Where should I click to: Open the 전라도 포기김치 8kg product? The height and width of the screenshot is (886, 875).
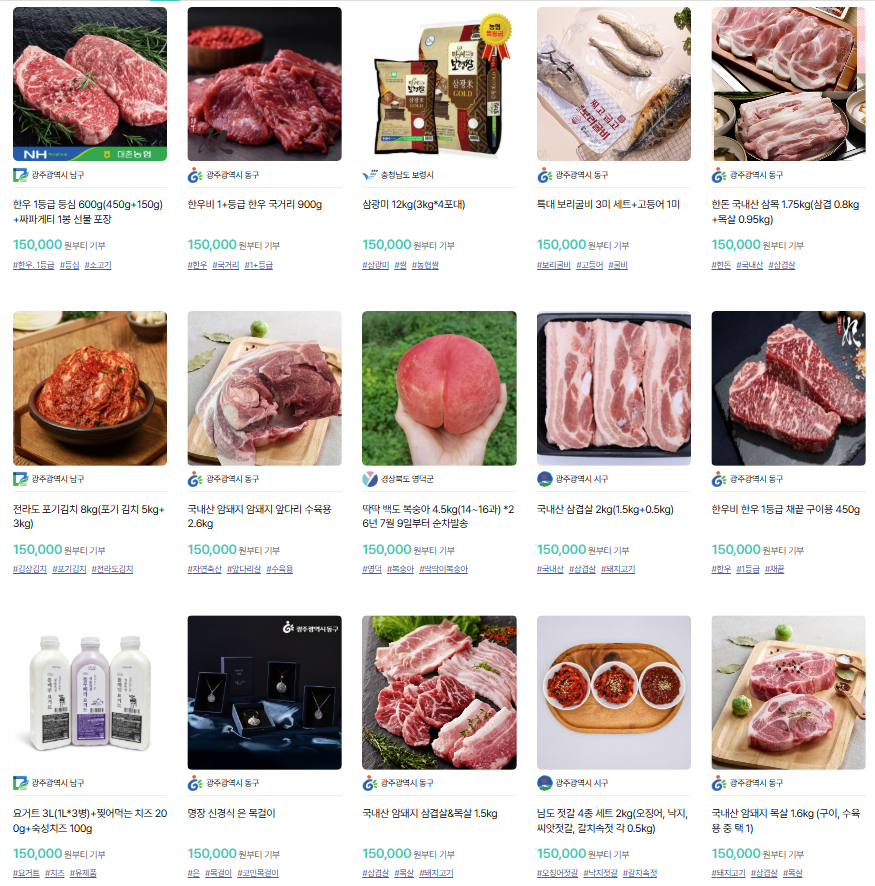coord(89,388)
